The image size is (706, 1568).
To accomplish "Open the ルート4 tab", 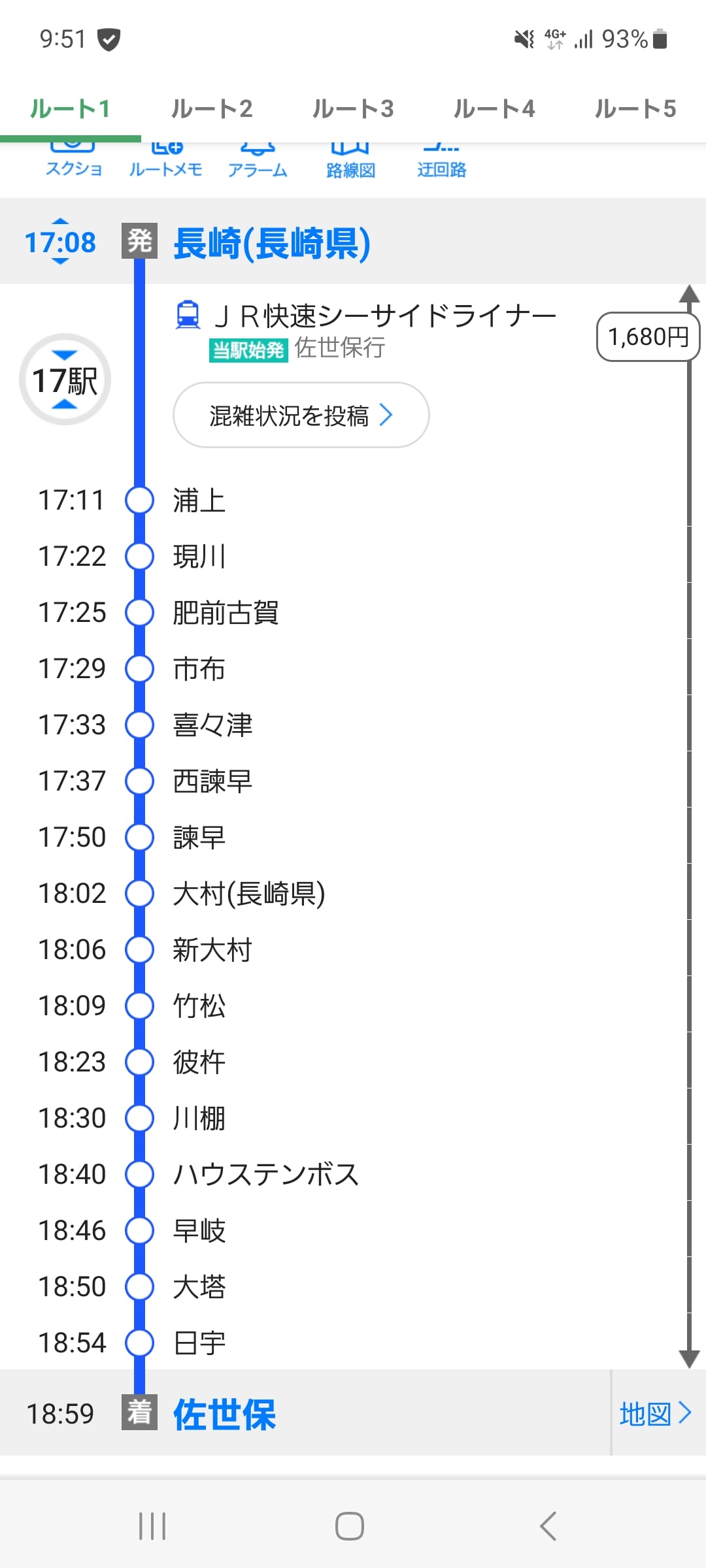I will (x=494, y=108).
